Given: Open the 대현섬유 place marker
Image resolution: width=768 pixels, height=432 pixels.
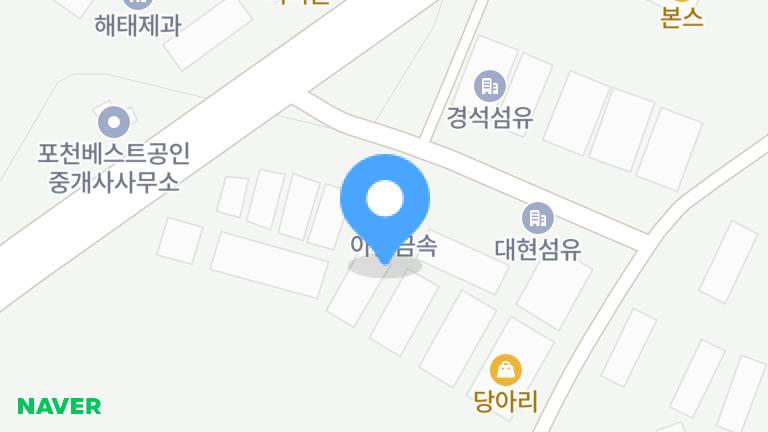Looking at the screenshot, I should [538, 217].
